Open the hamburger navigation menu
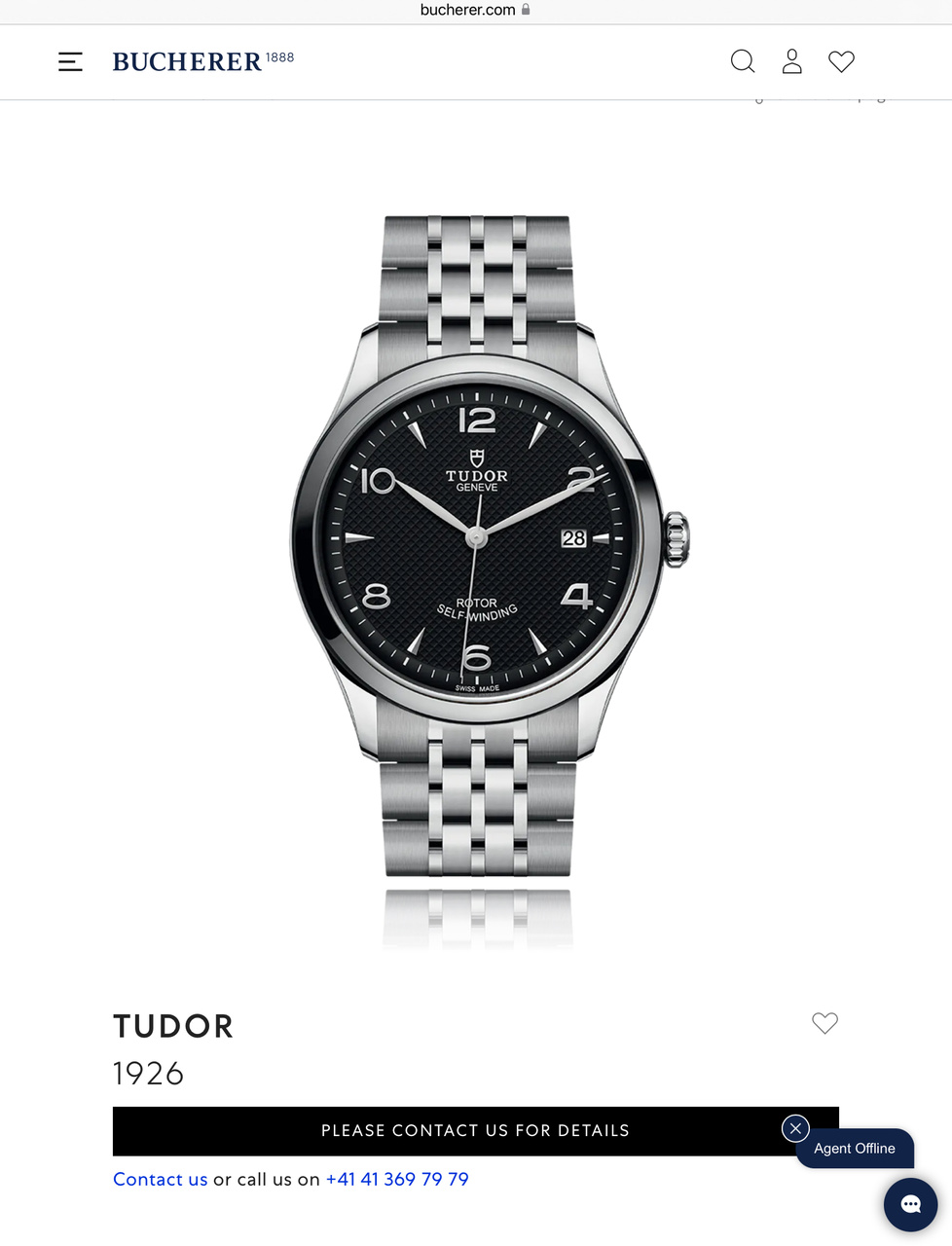This screenshot has height=1246, width=952. coord(70,62)
